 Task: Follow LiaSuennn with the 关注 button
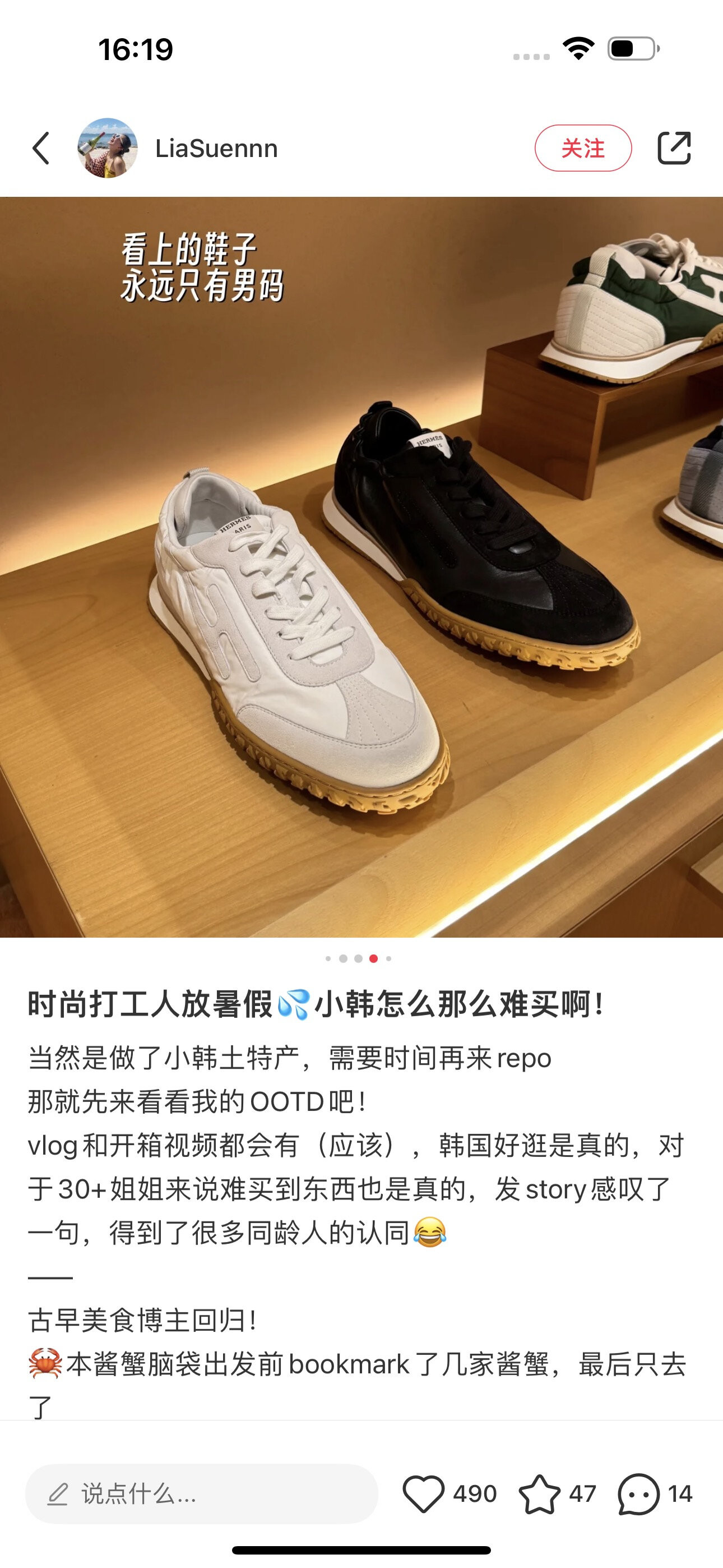point(582,148)
